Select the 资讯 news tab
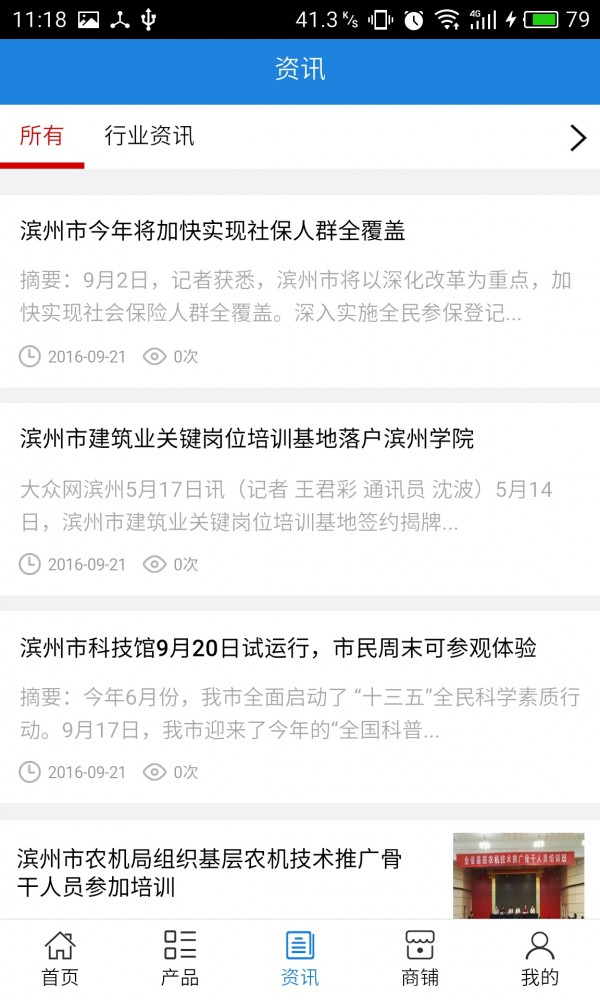This screenshot has height=1000, width=600. pos(300,958)
